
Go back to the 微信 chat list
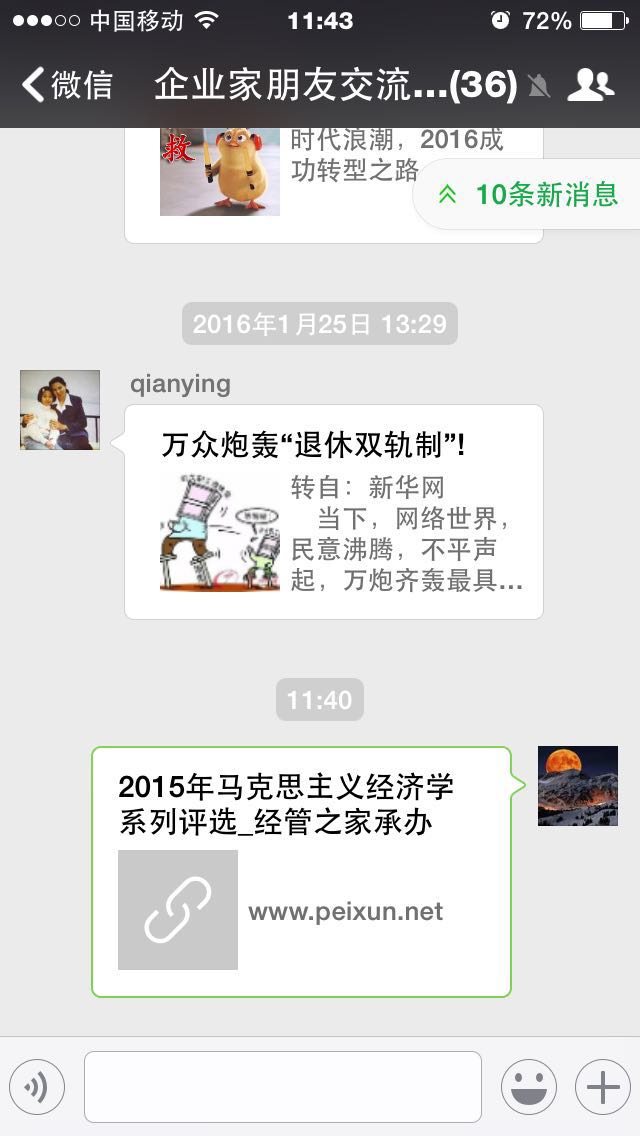66,85
